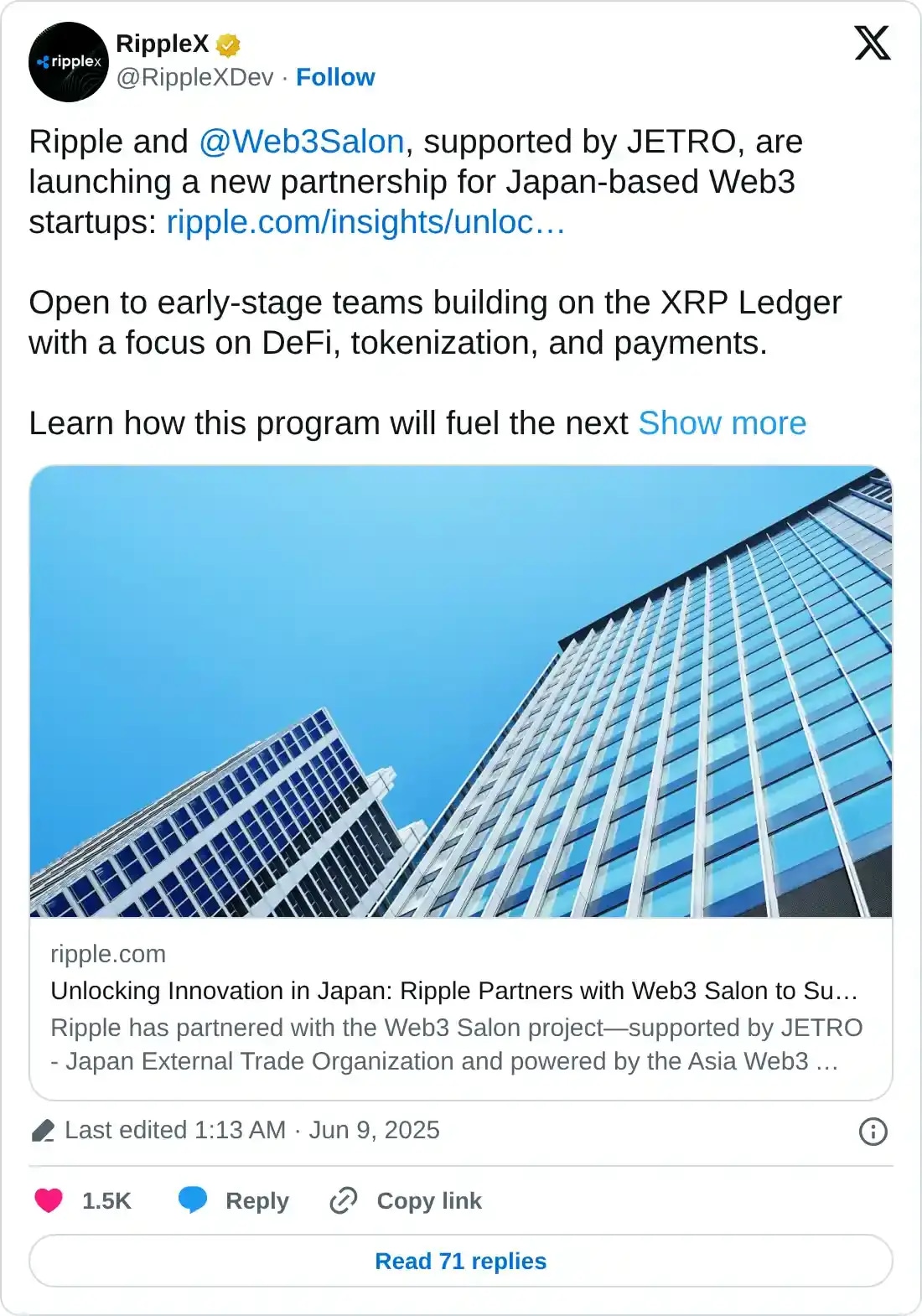
Task: Expand the tweet with Show more
Action: tap(722, 423)
